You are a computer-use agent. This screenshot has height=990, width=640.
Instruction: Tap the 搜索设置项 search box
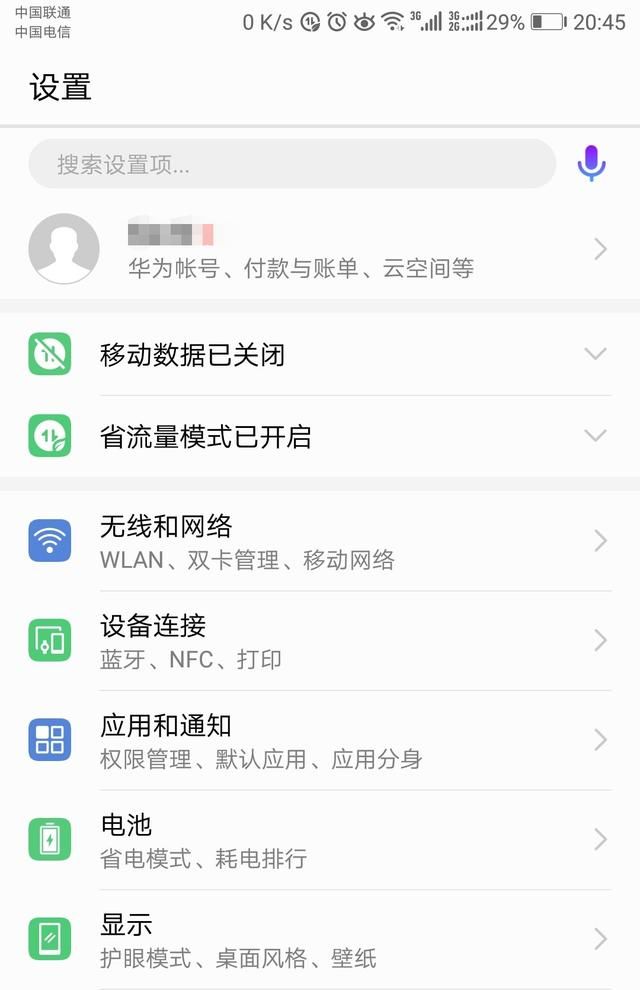[290, 164]
